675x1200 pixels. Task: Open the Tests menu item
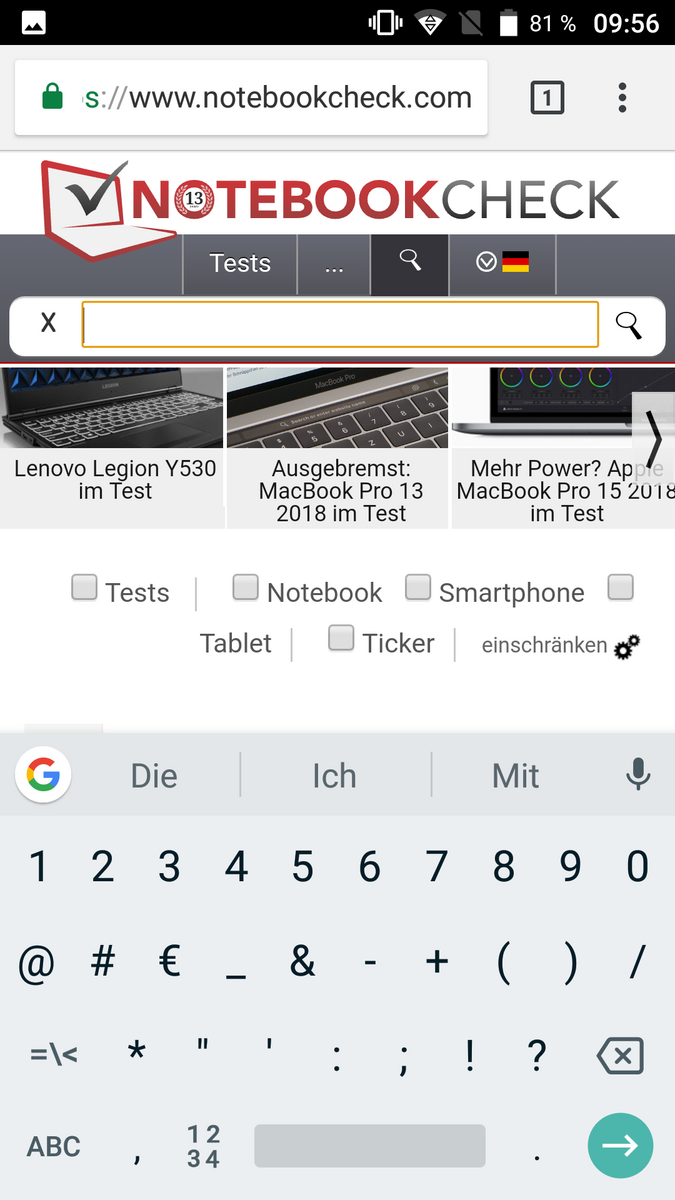click(x=240, y=264)
